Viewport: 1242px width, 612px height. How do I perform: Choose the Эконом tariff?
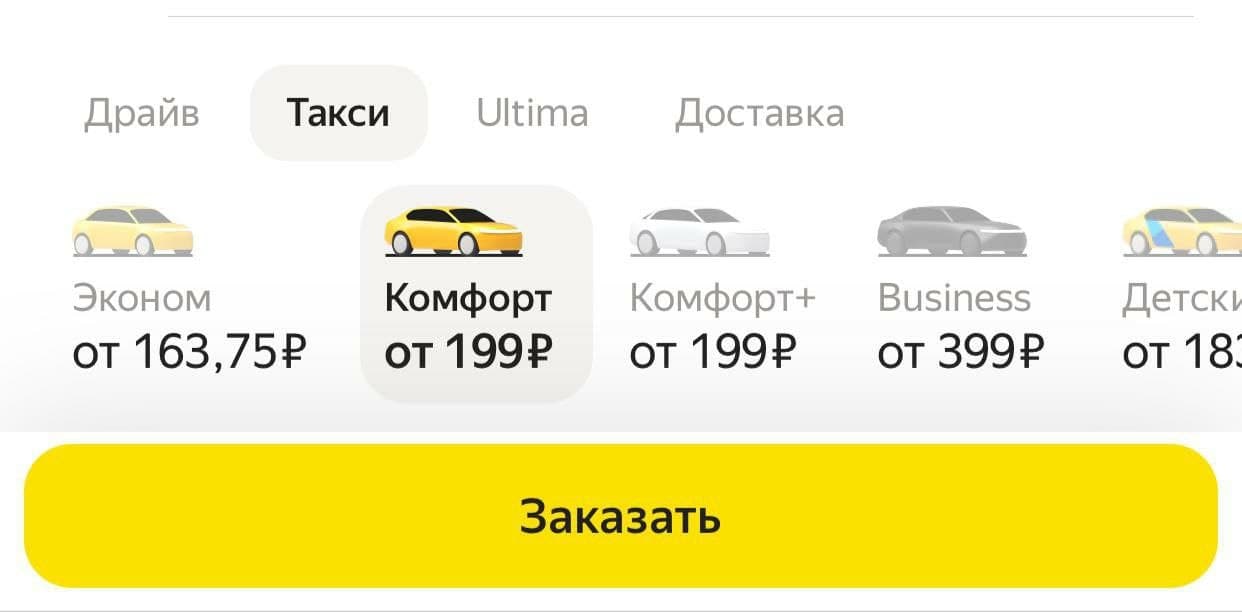(x=187, y=290)
